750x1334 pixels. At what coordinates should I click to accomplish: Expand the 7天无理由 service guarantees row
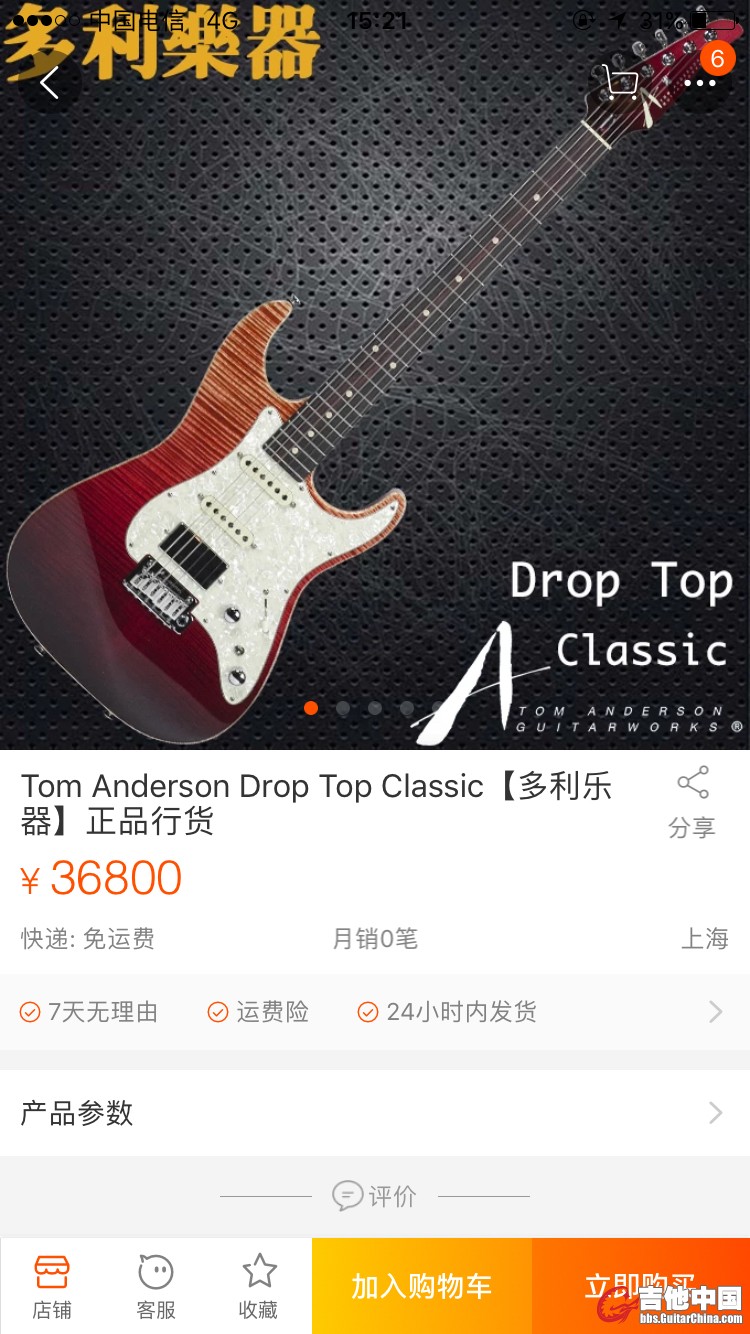374,1012
